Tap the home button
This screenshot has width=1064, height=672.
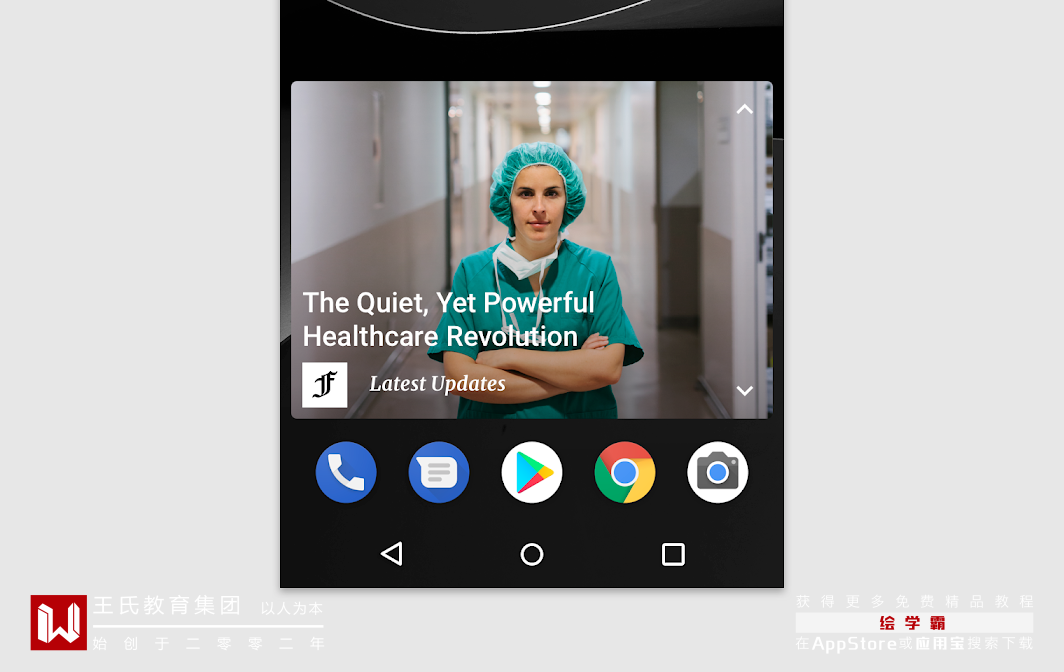(532, 554)
